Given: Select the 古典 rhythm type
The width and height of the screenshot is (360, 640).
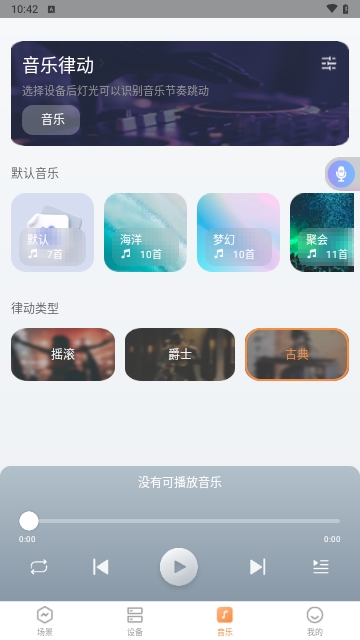Looking at the screenshot, I should 297,354.
